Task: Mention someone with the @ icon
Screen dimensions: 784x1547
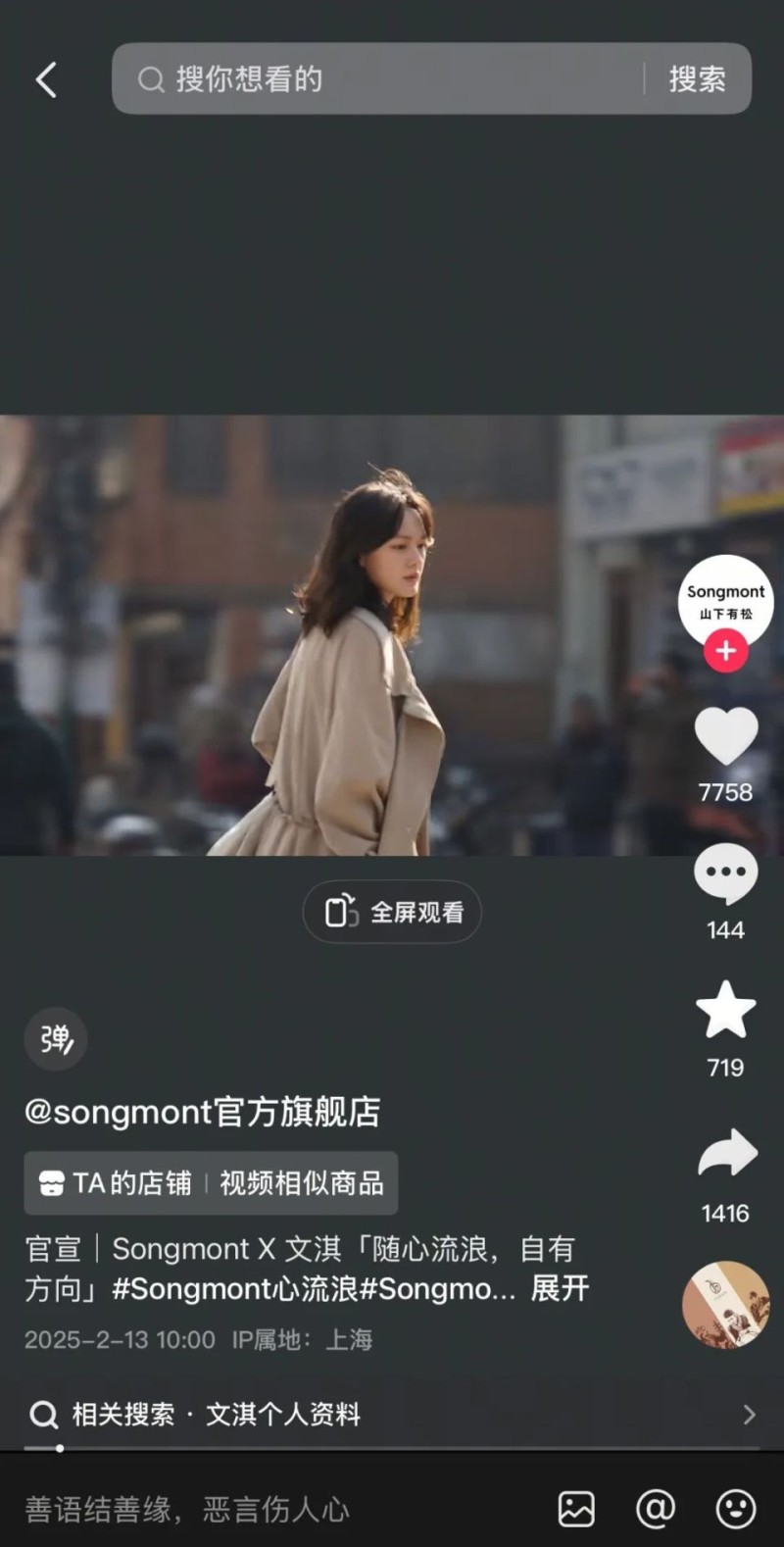Action: pos(656,1509)
